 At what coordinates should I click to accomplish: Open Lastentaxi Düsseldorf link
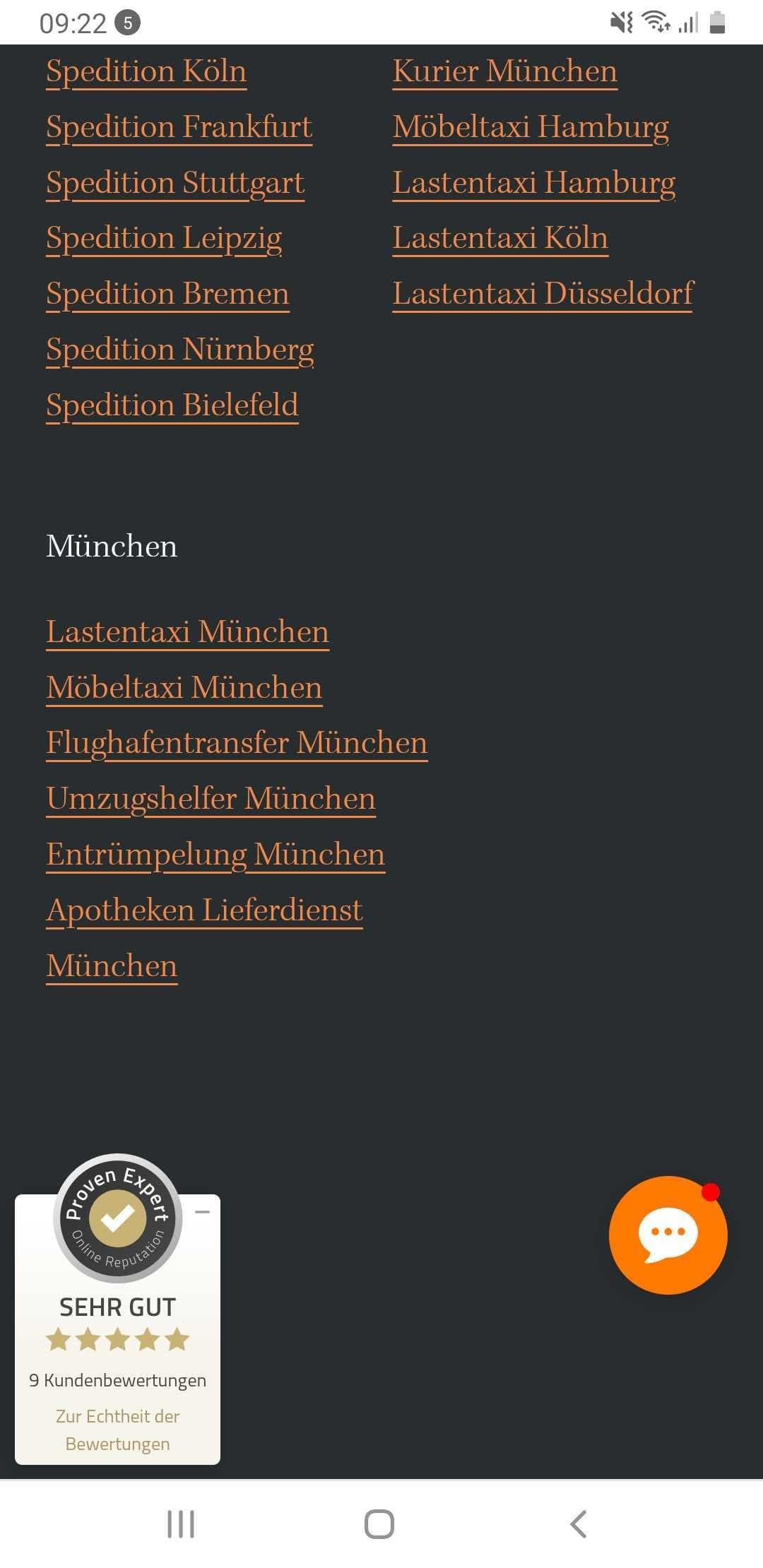543,294
